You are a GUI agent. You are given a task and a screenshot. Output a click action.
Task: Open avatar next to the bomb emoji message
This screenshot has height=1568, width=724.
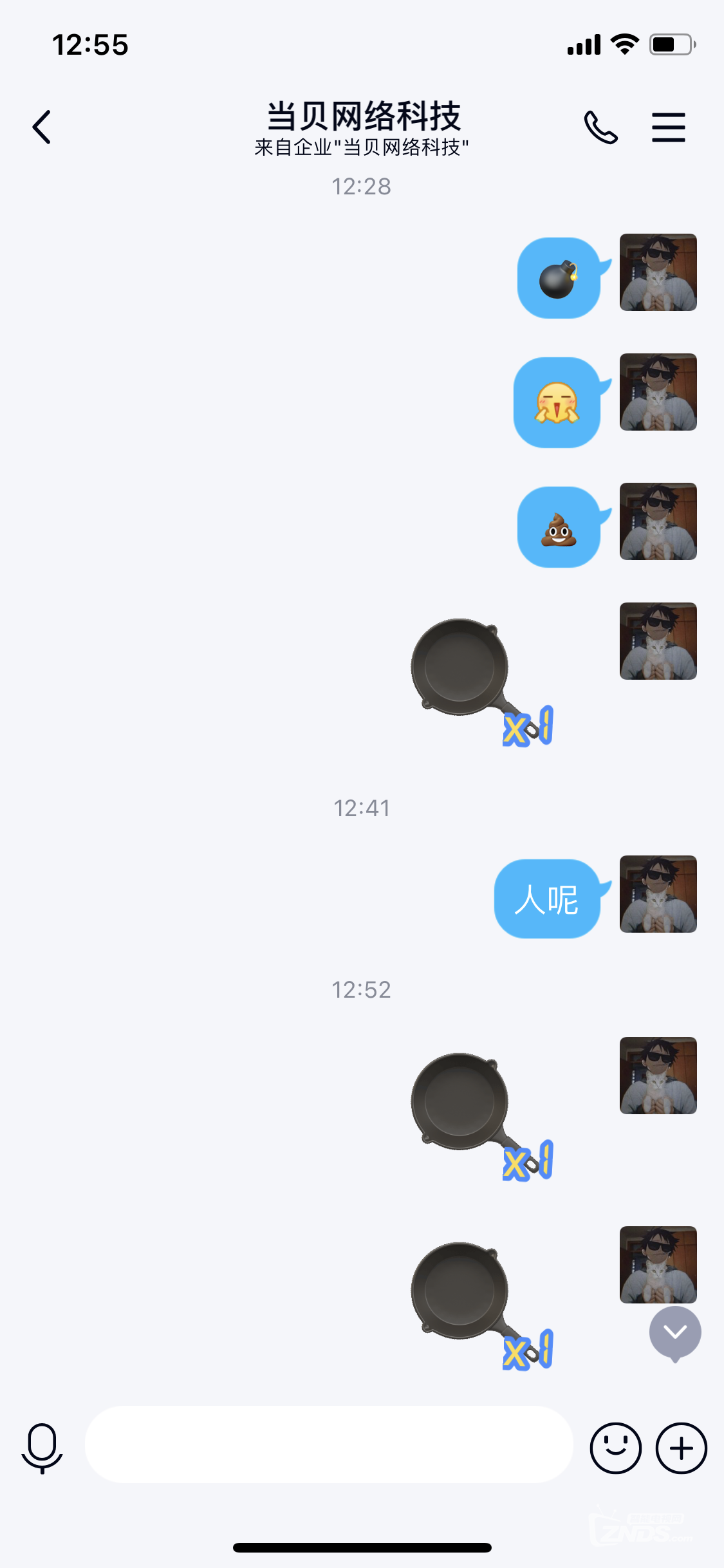tap(658, 272)
